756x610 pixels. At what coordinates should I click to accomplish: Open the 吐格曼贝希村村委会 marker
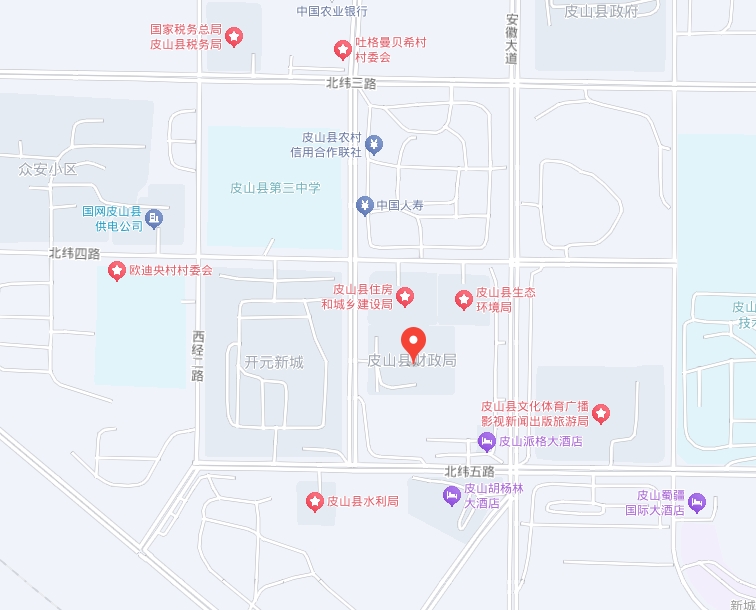tap(342, 49)
